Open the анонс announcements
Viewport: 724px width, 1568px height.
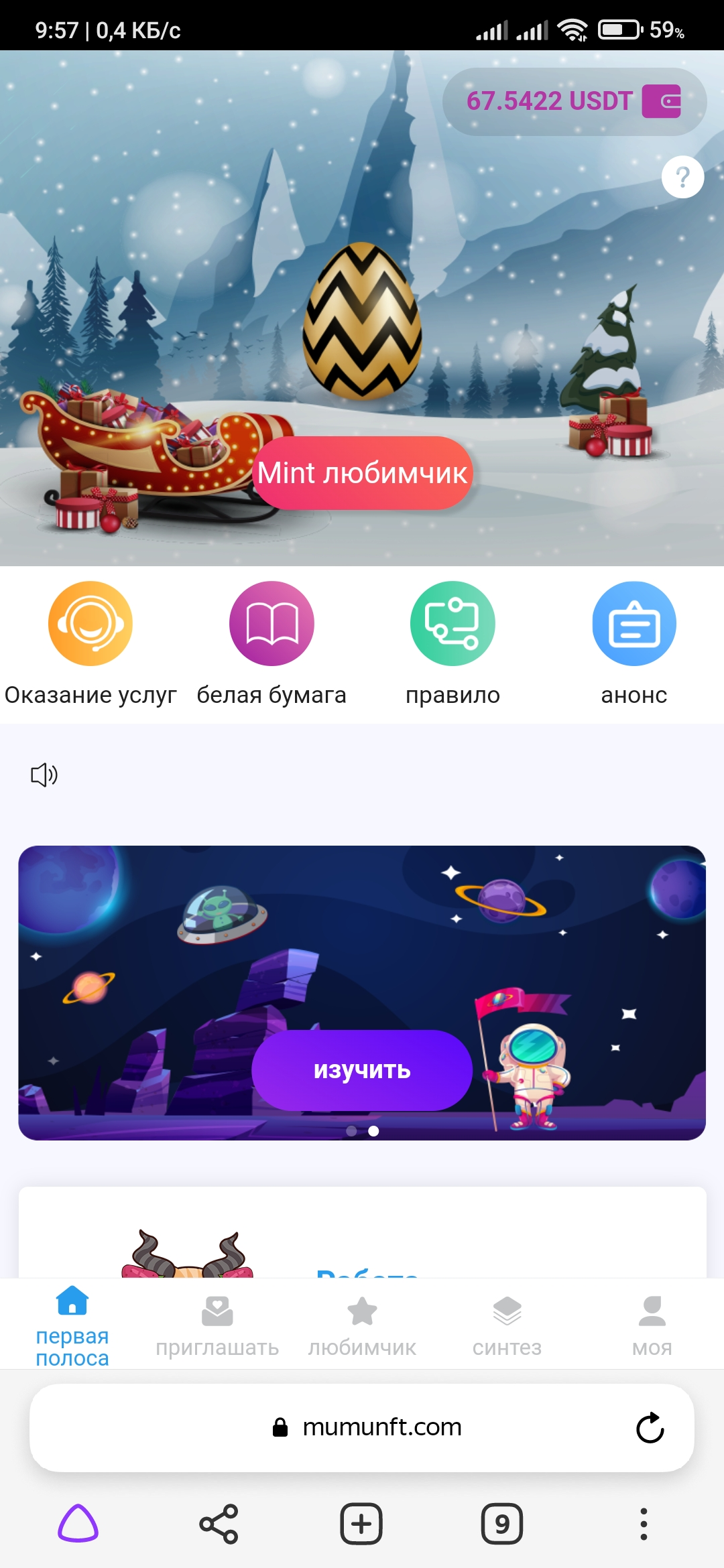click(x=634, y=624)
